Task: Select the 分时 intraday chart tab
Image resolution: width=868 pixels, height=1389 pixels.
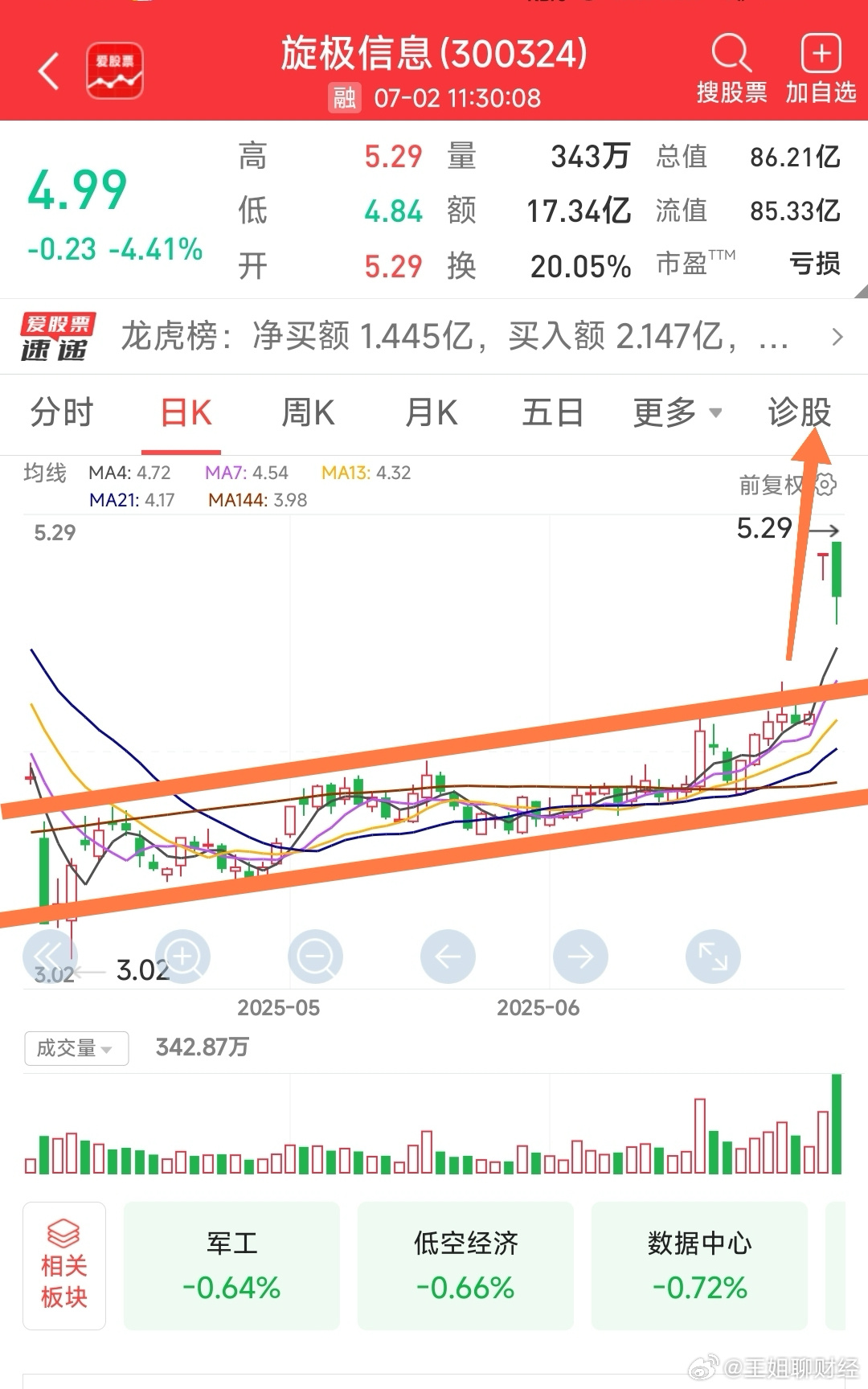Action: click(62, 412)
